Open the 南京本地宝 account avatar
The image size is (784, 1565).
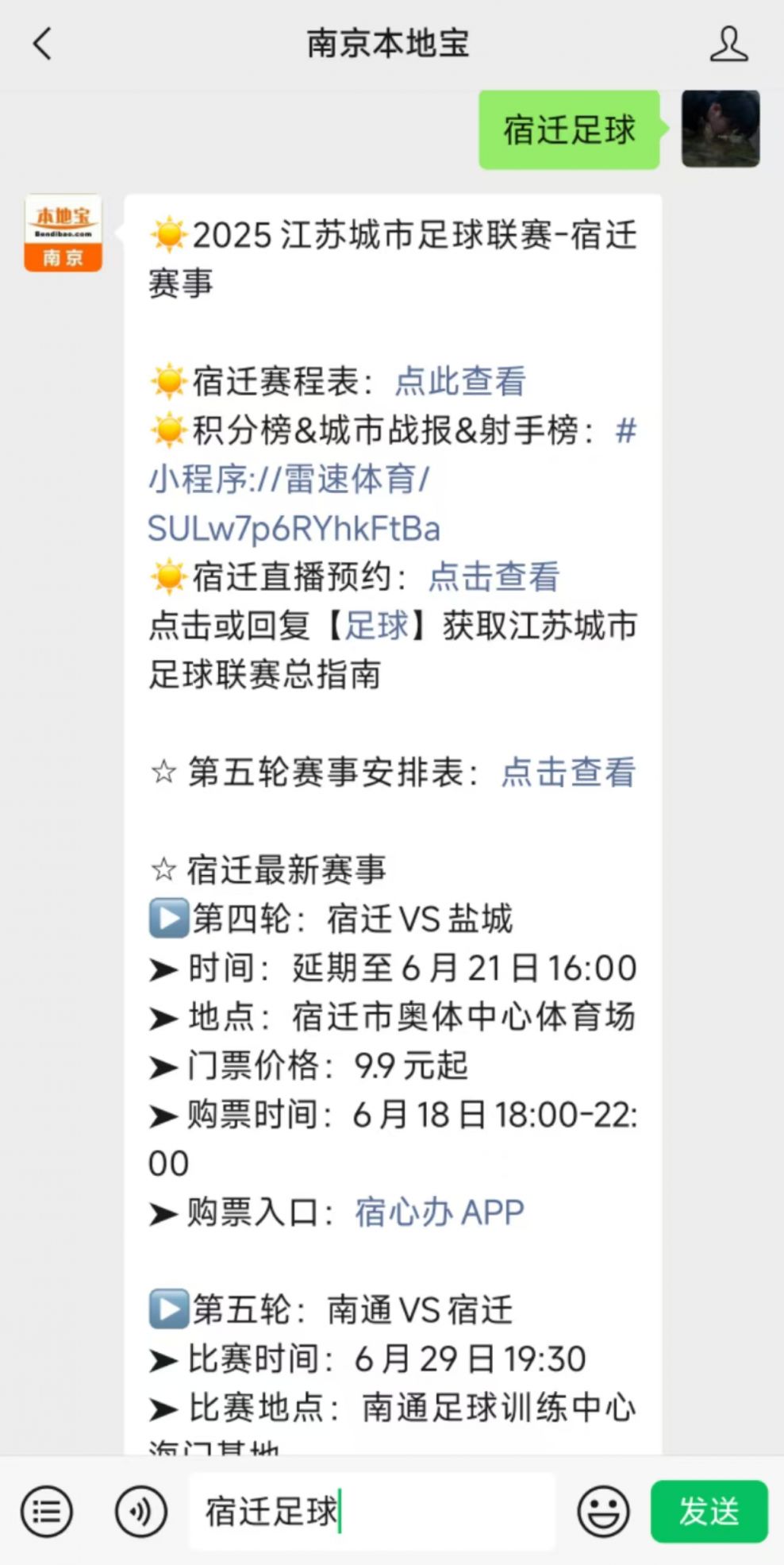[x=63, y=233]
